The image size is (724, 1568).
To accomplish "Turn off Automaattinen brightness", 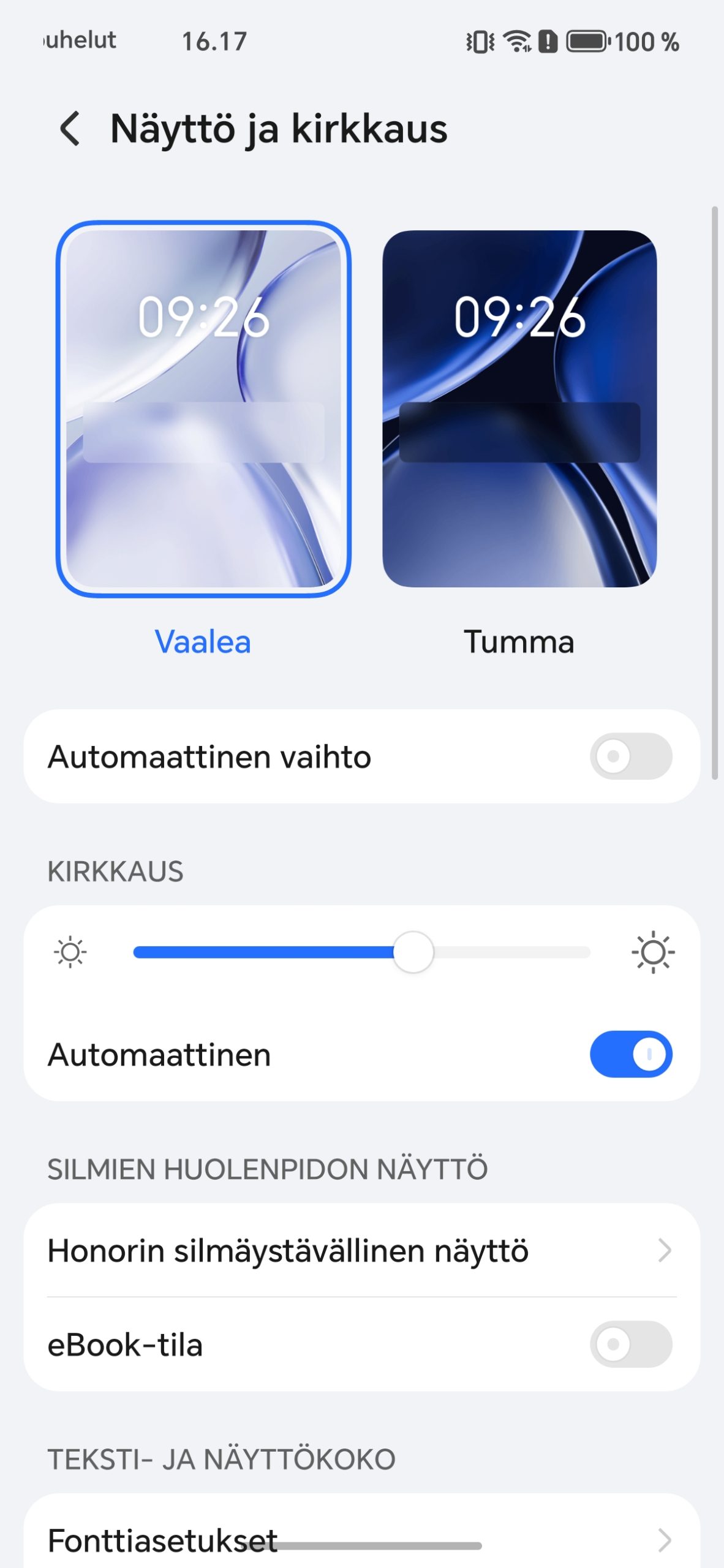I will point(630,1054).
